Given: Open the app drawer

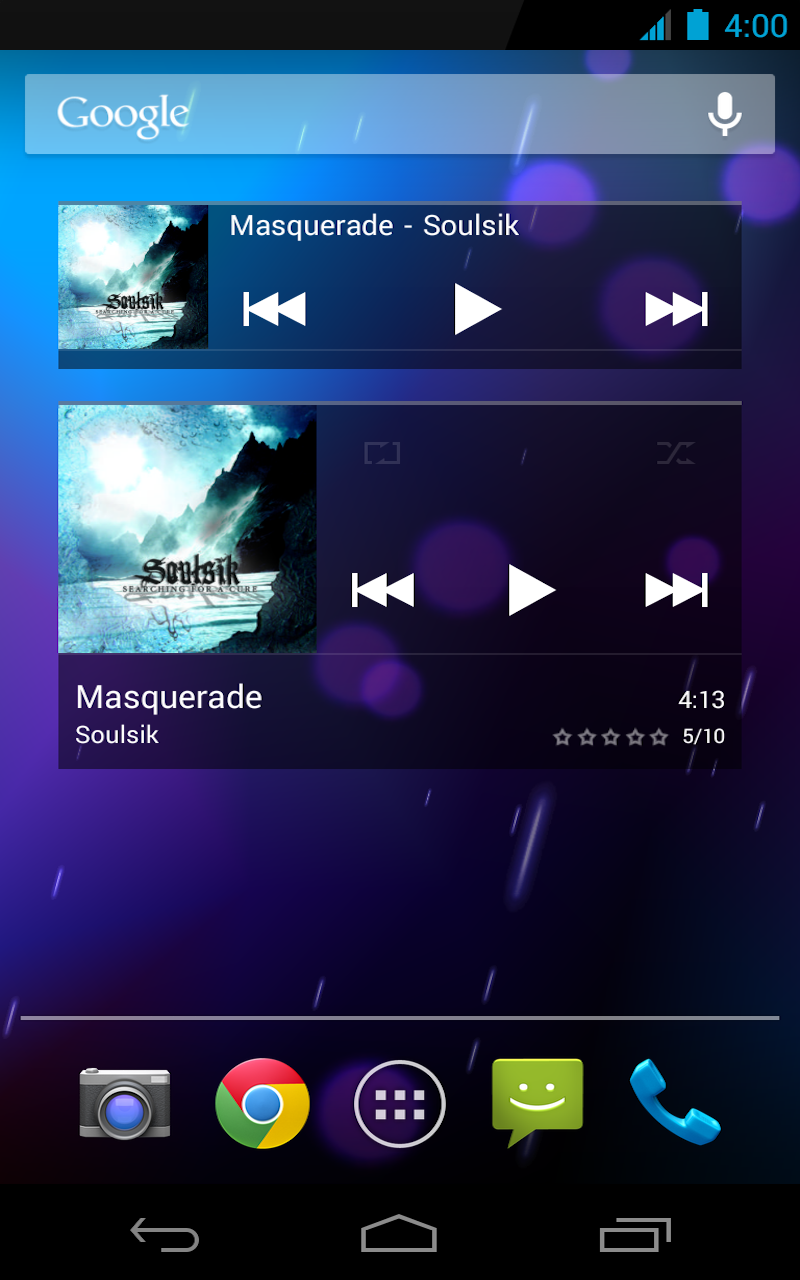Looking at the screenshot, I should tap(399, 1103).
